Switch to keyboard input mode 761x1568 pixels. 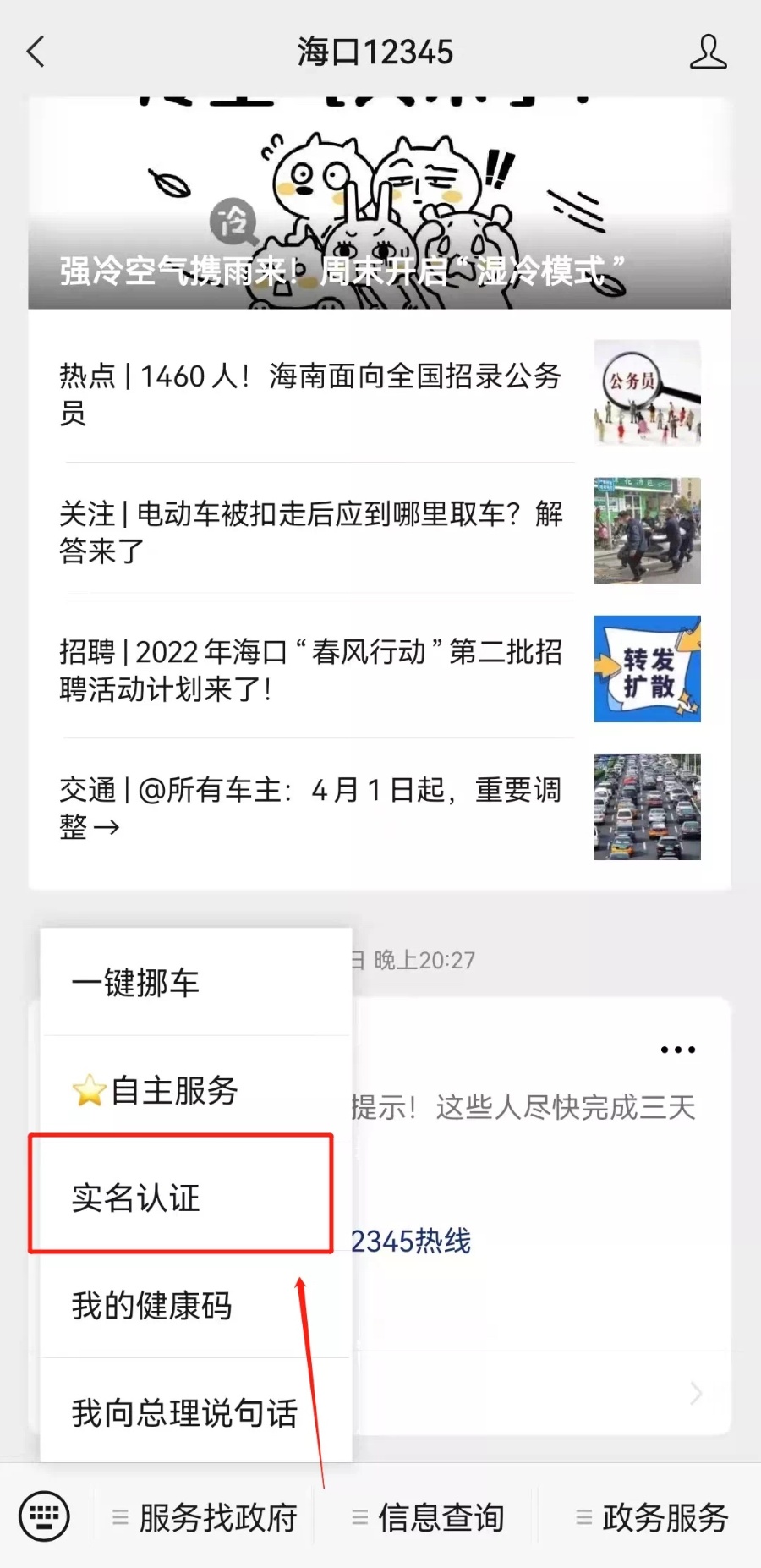pos(44,1516)
